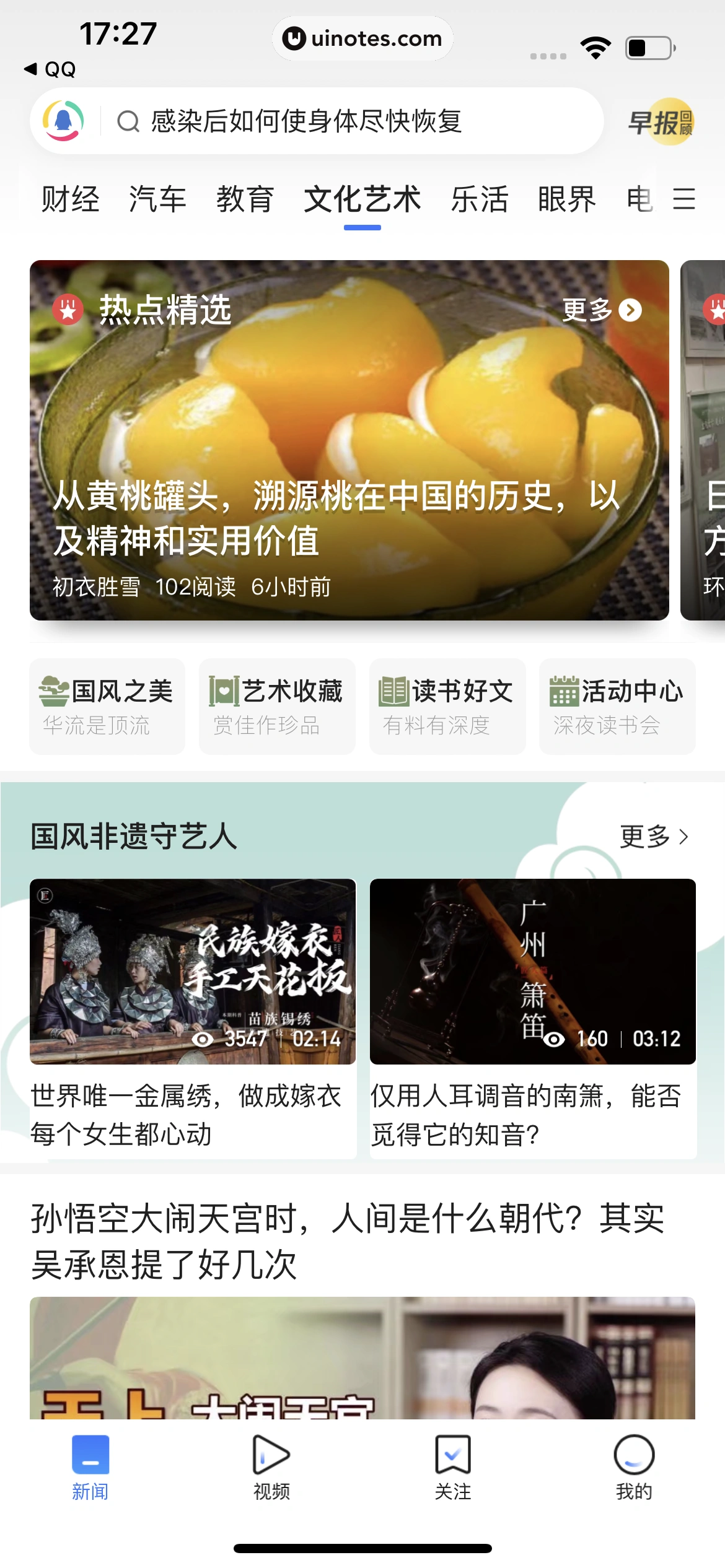Image resolution: width=725 pixels, height=1568 pixels.
Task: Play the 民族嫁衣 embroidery video thumbnail
Action: coord(193,972)
